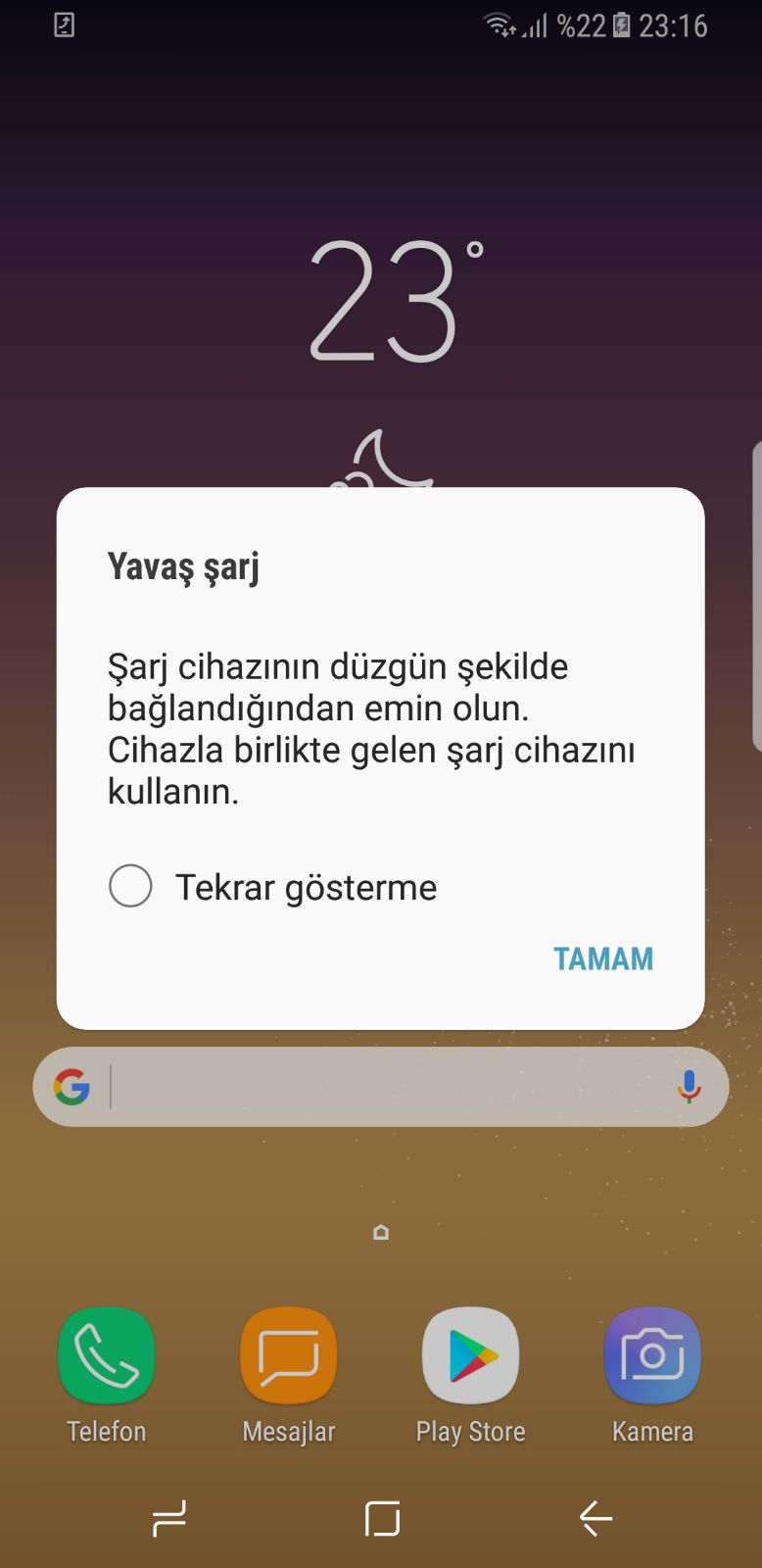Launch the Kamera app

pos(652,1356)
